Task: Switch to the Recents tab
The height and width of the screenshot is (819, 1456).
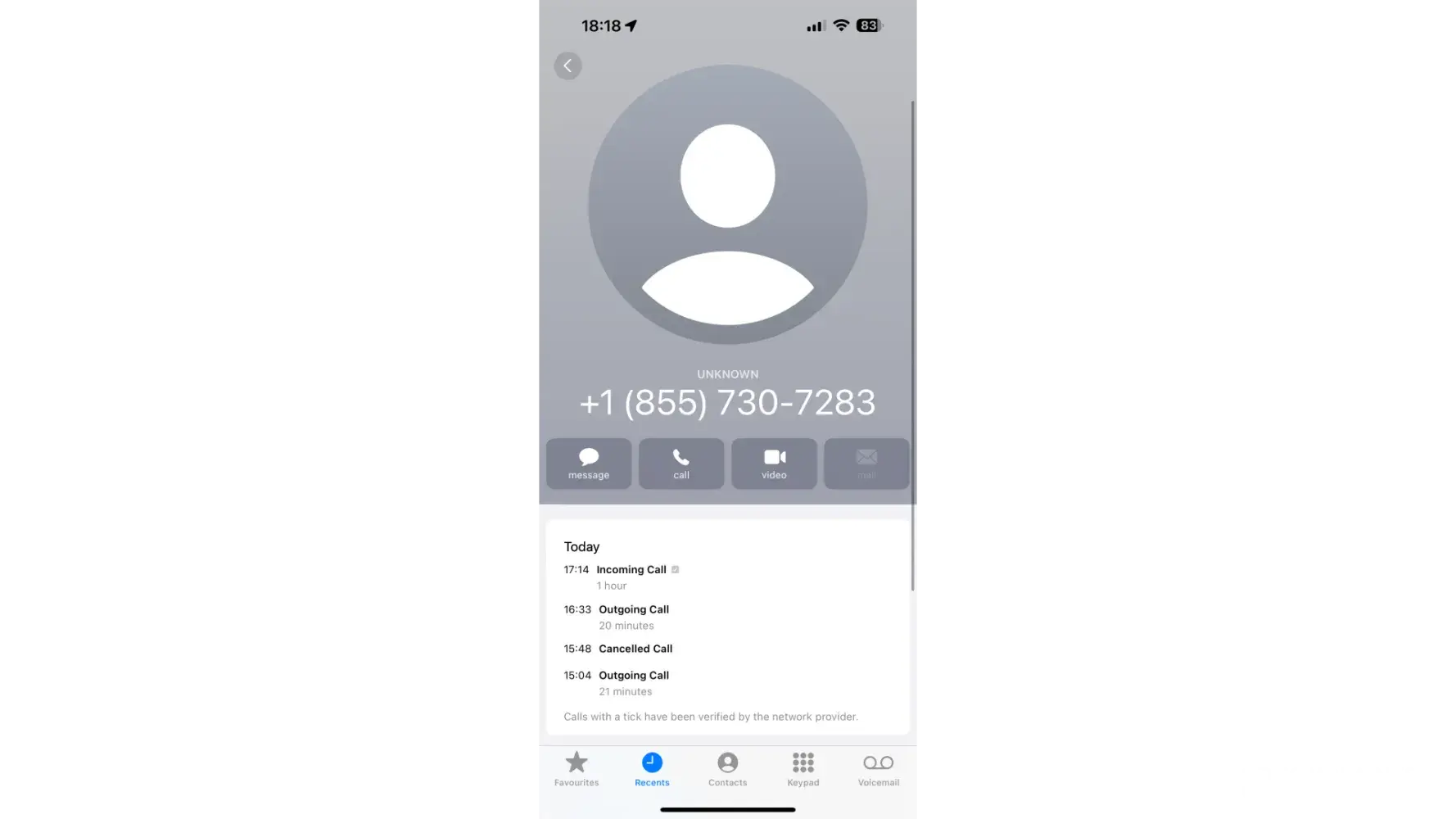Action: (x=652, y=769)
